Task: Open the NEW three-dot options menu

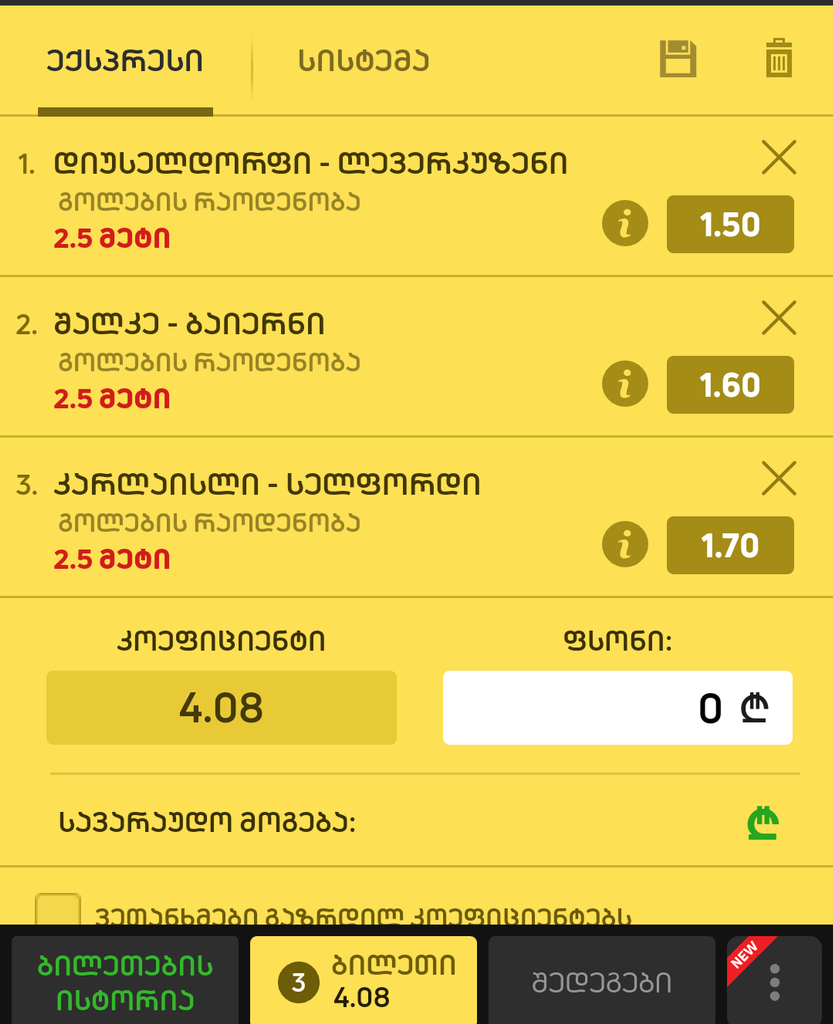Action: click(x=774, y=983)
